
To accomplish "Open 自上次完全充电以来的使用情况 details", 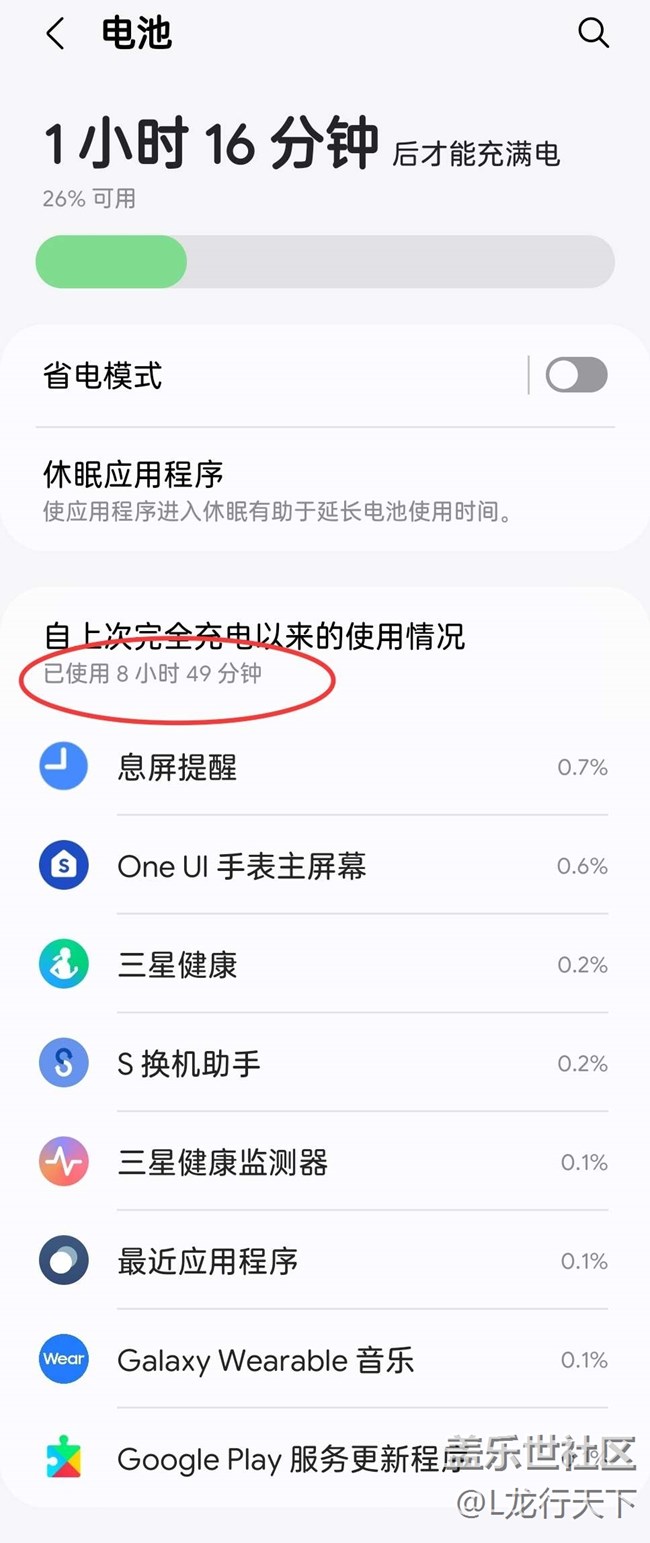I will coord(254,636).
